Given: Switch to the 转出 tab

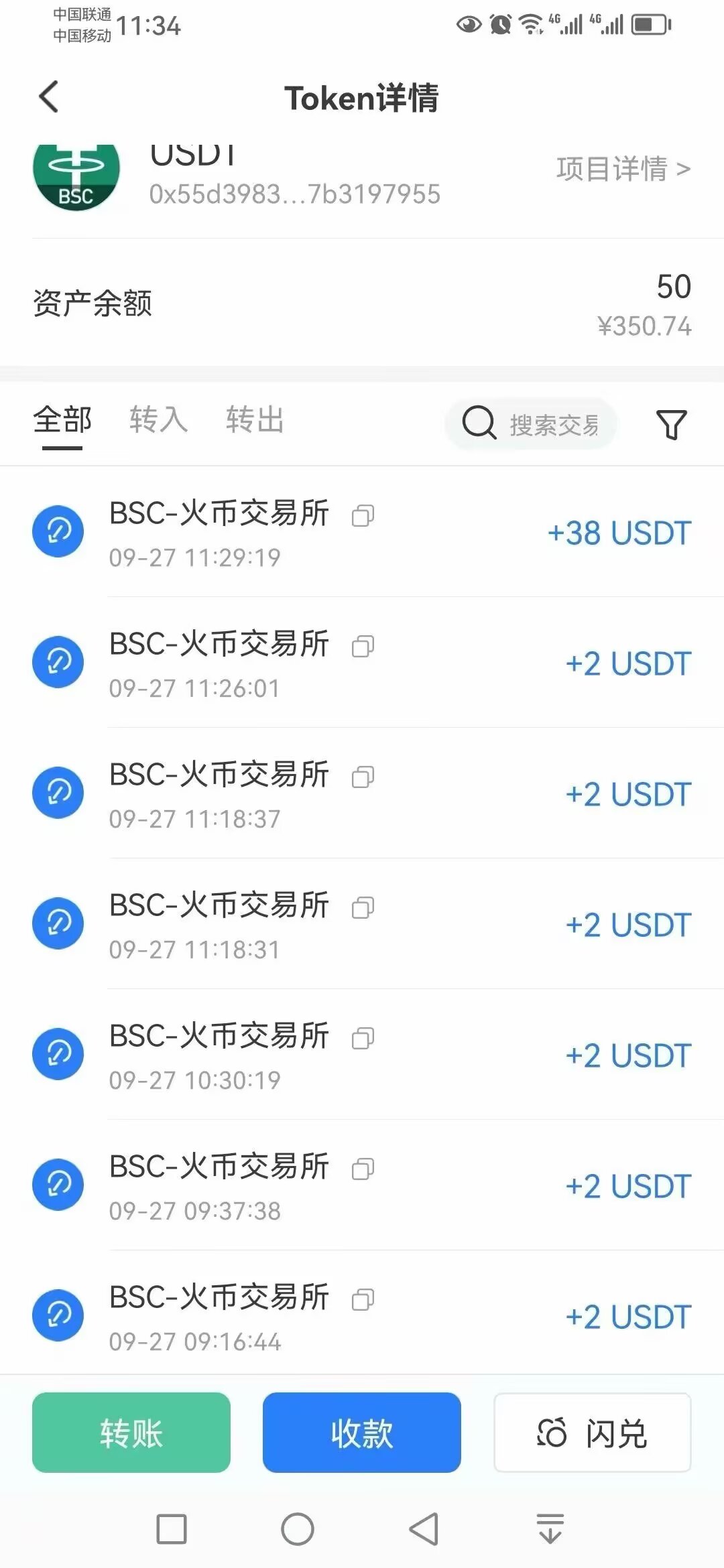Looking at the screenshot, I should click(x=255, y=420).
